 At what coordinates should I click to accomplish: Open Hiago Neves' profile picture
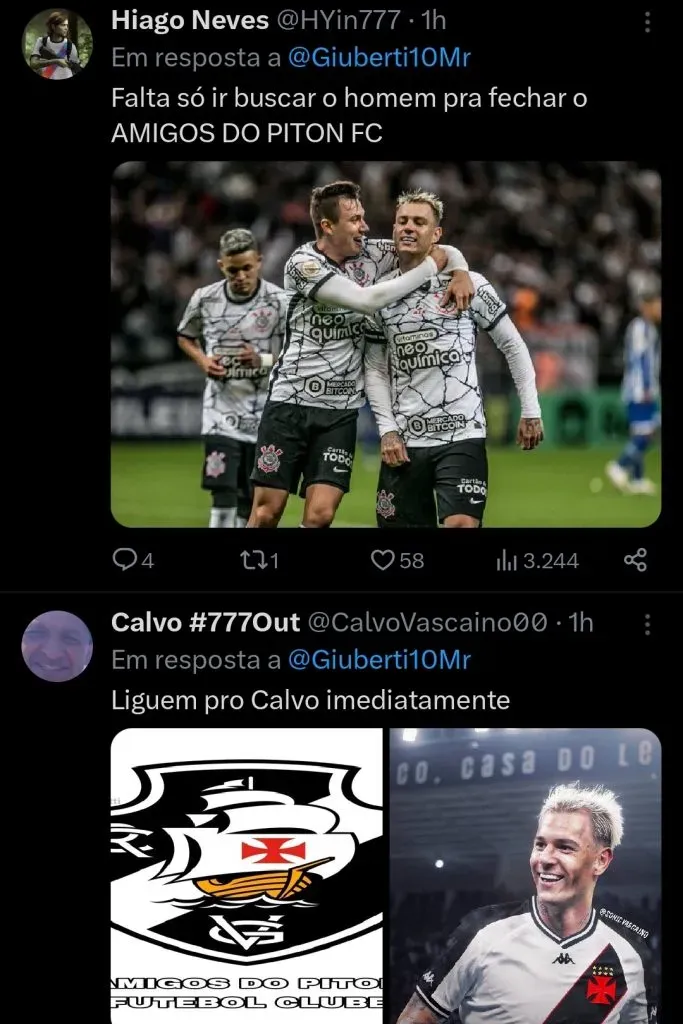click(x=57, y=44)
